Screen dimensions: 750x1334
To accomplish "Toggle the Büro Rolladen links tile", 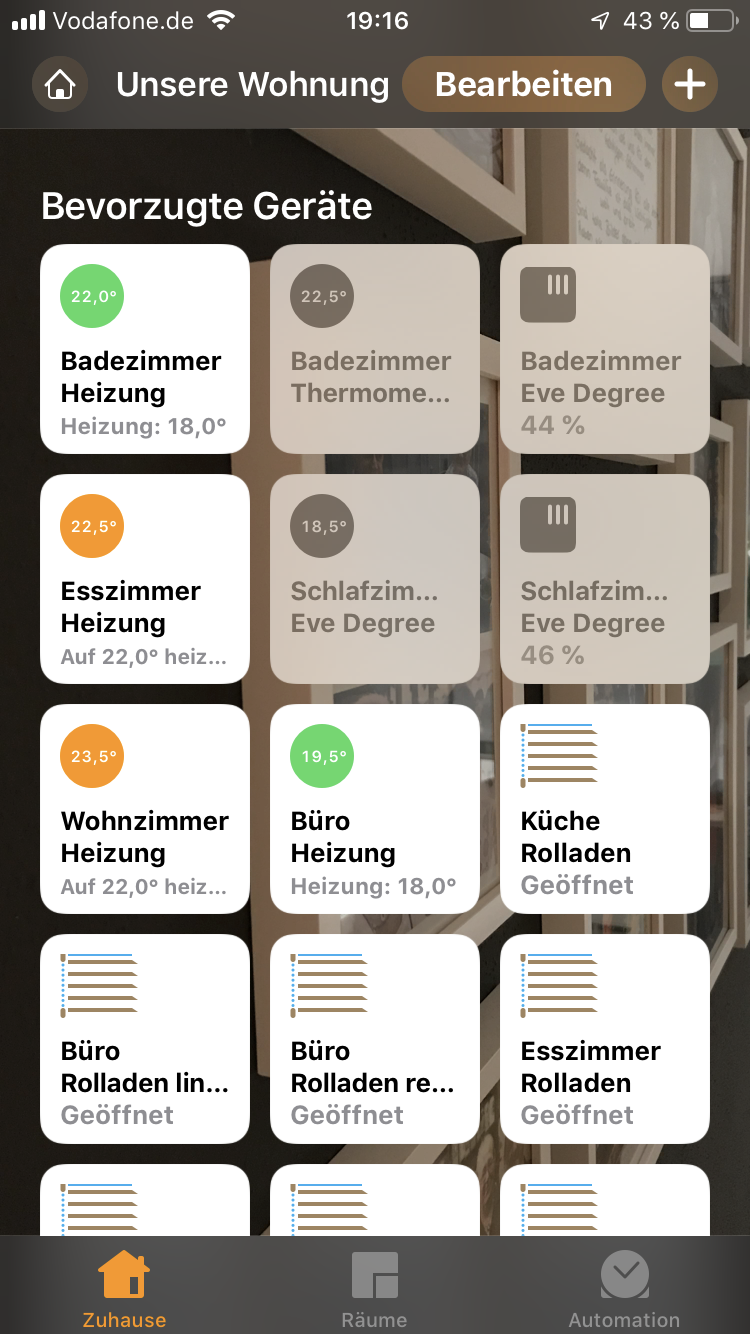I will [145, 1039].
